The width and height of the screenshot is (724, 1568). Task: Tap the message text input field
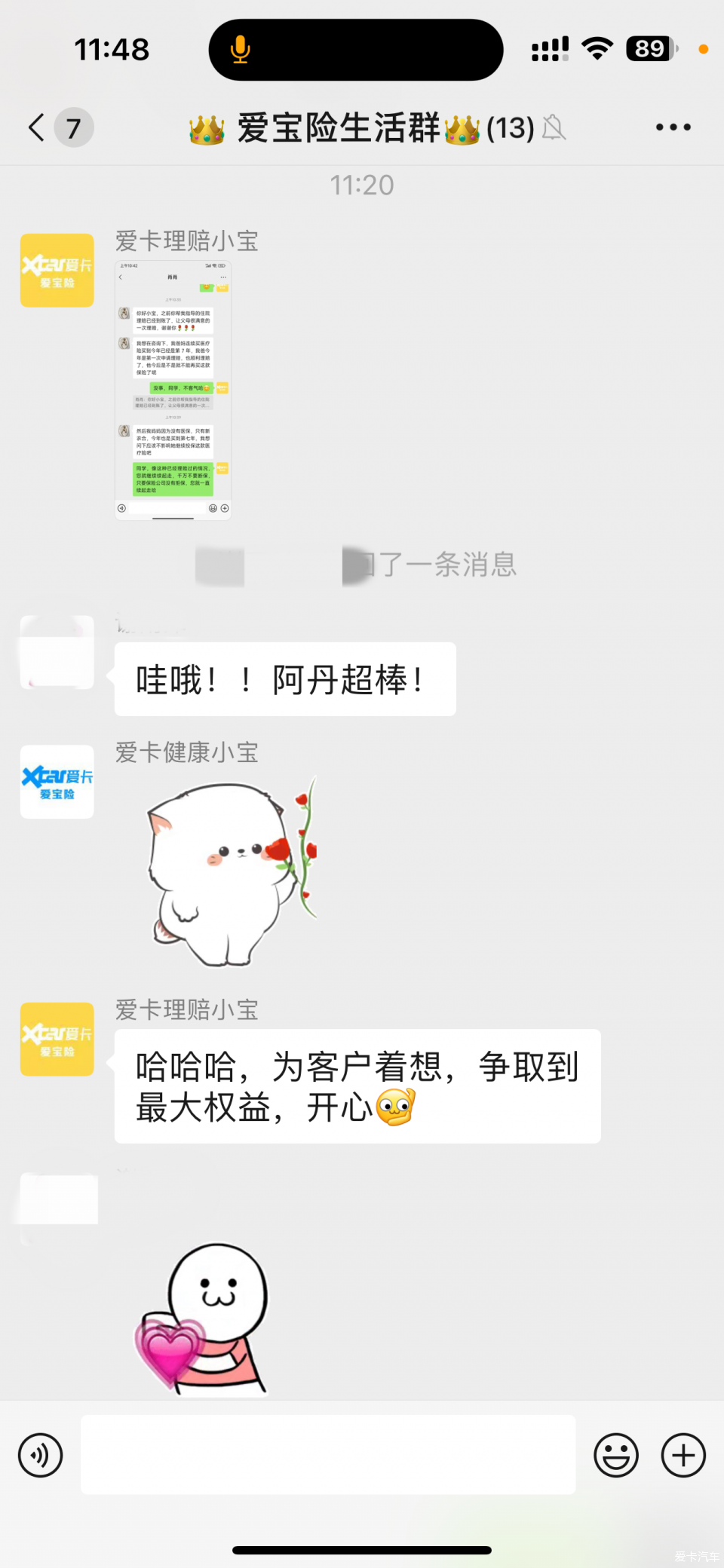tap(328, 1455)
